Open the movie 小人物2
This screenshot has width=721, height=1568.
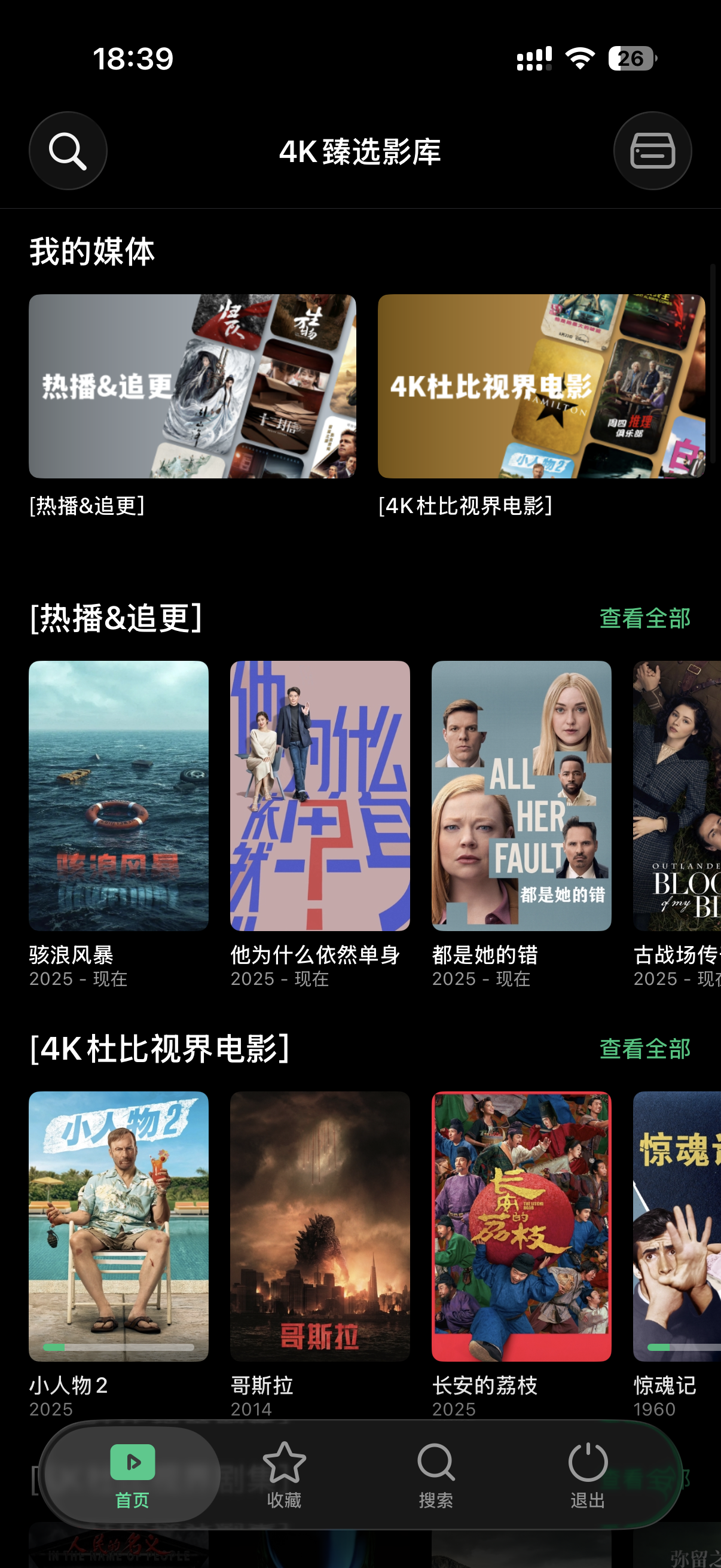click(x=118, y=1226)
